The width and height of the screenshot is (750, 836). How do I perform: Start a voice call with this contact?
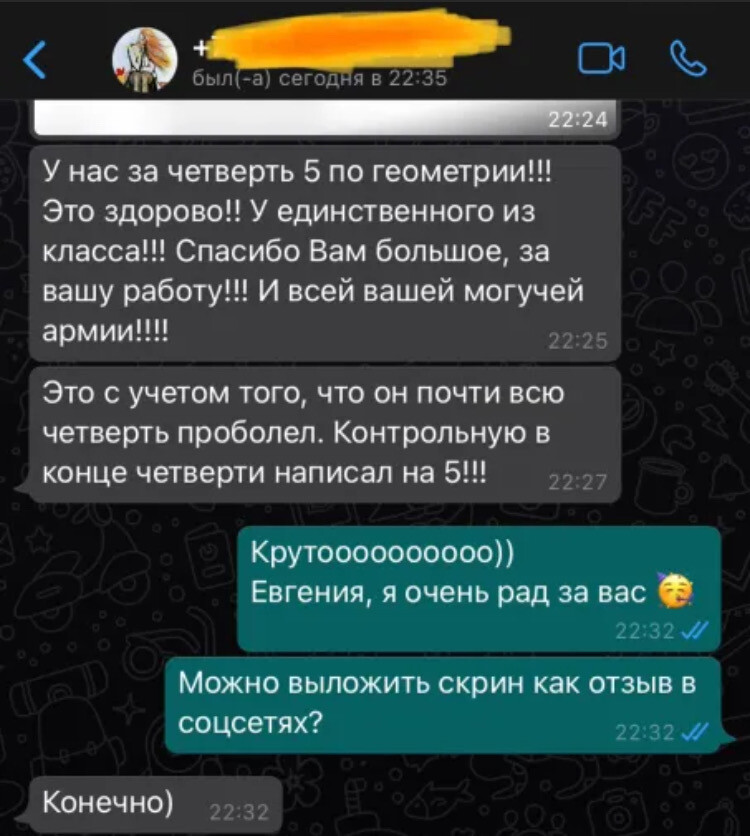tap(687, 60)
